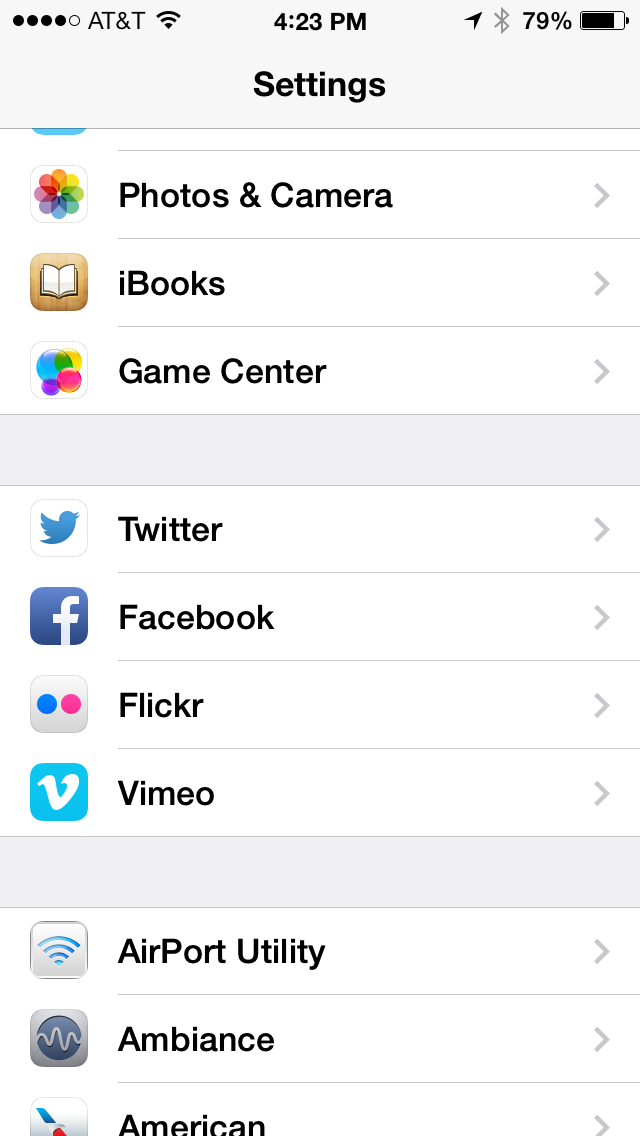Open the American app settings
The image size is (640, 1136).
pyautogui.click(x=320, y=1110)
